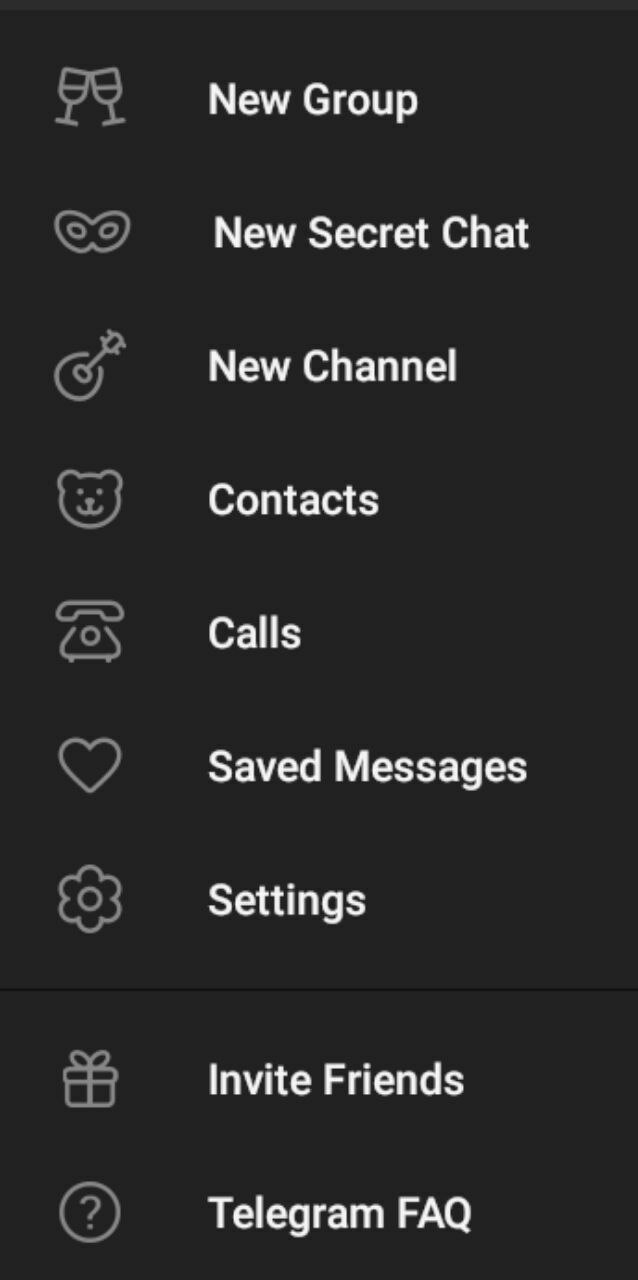This screenshot has width=638, height=1280.
Task: Open Contacts
Action: pos(319,499)
